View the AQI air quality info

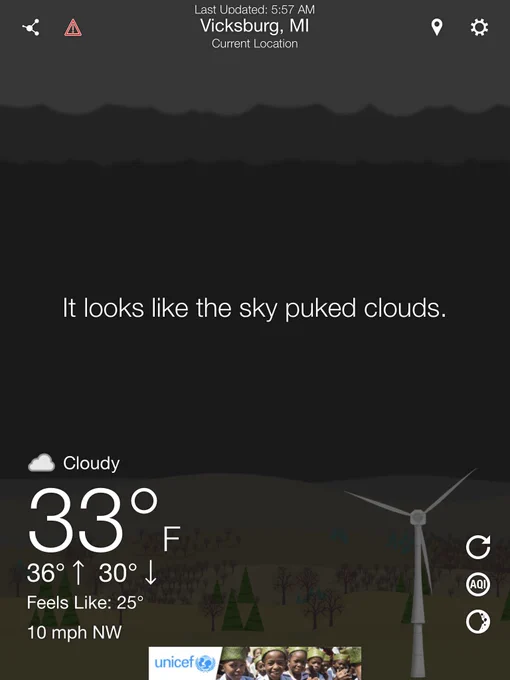click(478, 585)
